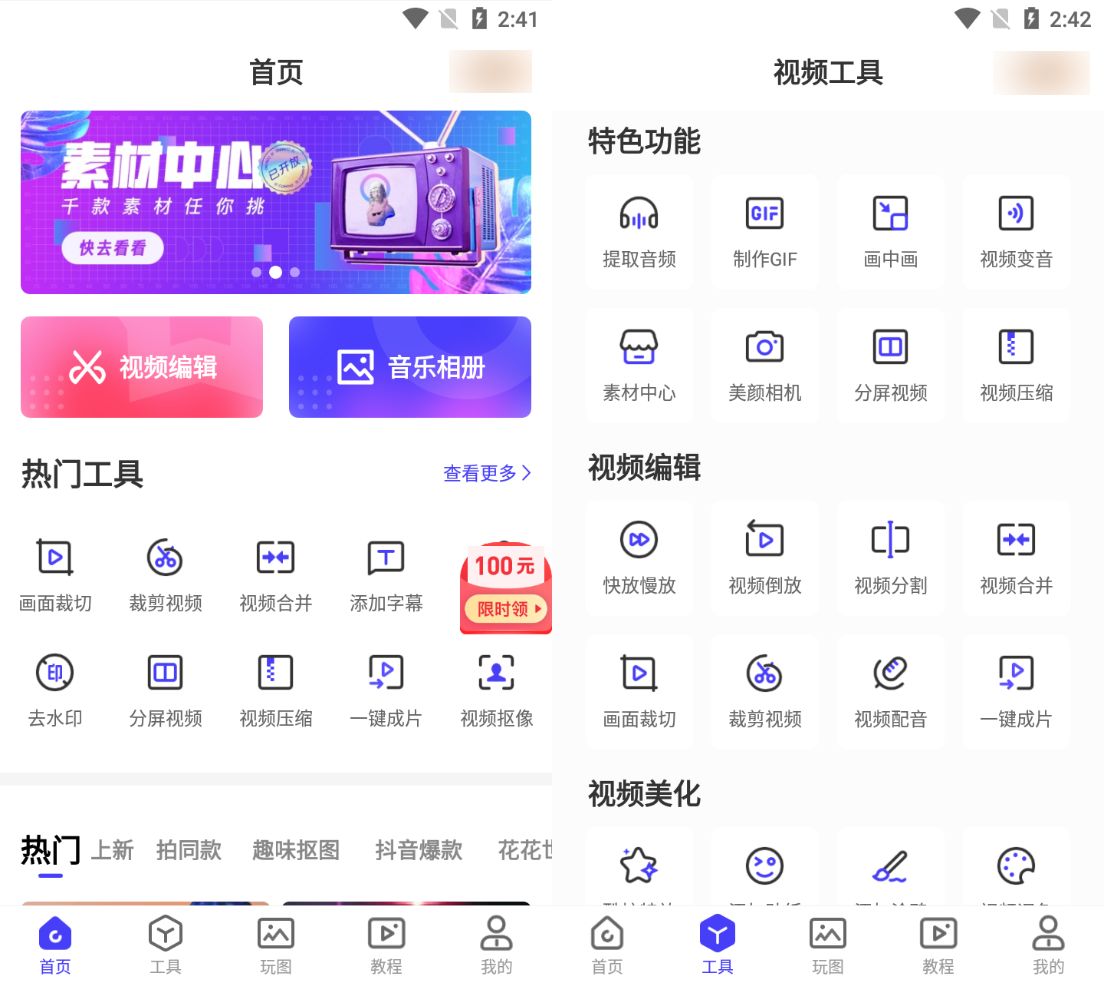Choose the 视频倒放 tool
The image size is (1104, 983).
(x=765, y=557)
